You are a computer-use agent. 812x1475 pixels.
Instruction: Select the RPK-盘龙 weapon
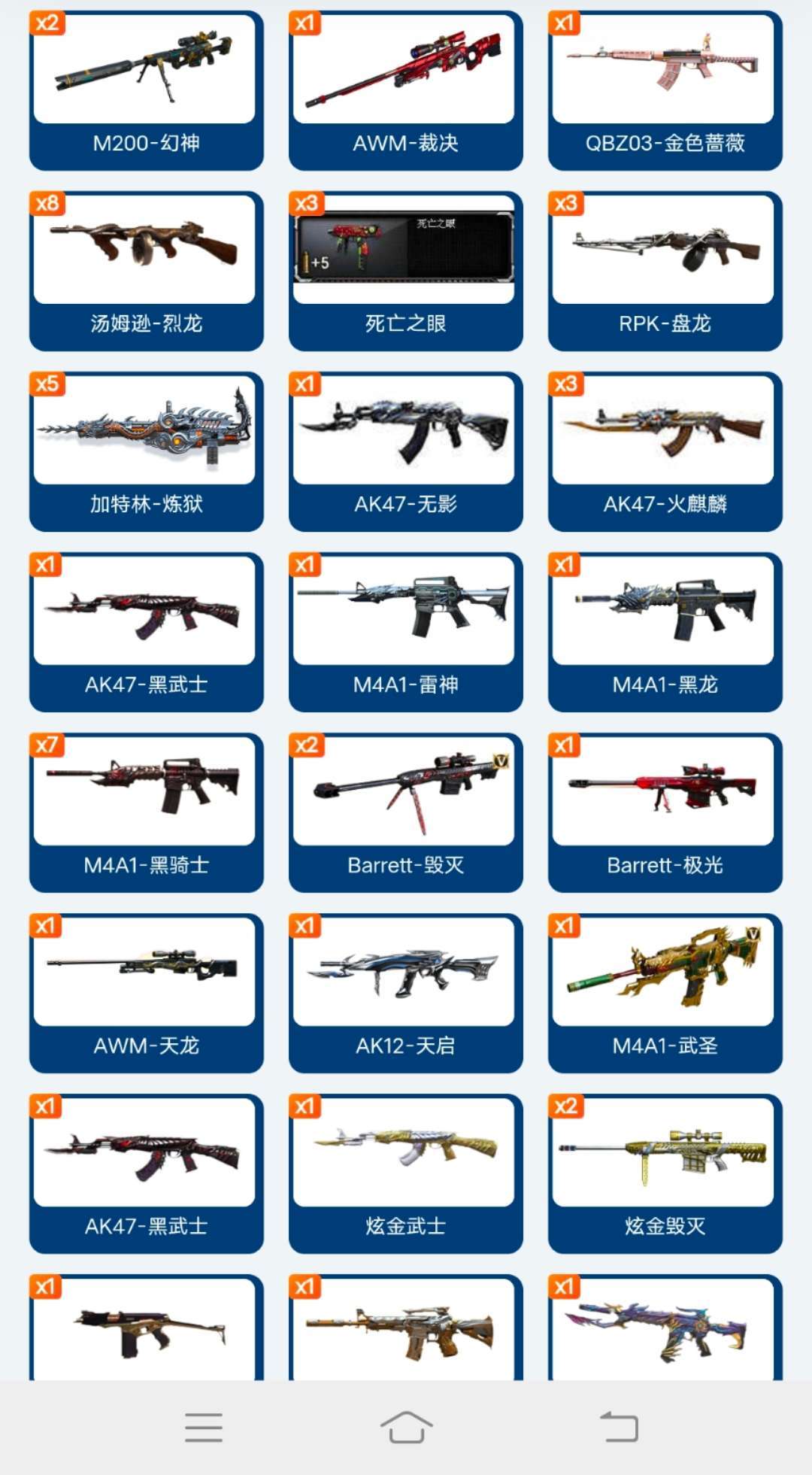[665, 271]
